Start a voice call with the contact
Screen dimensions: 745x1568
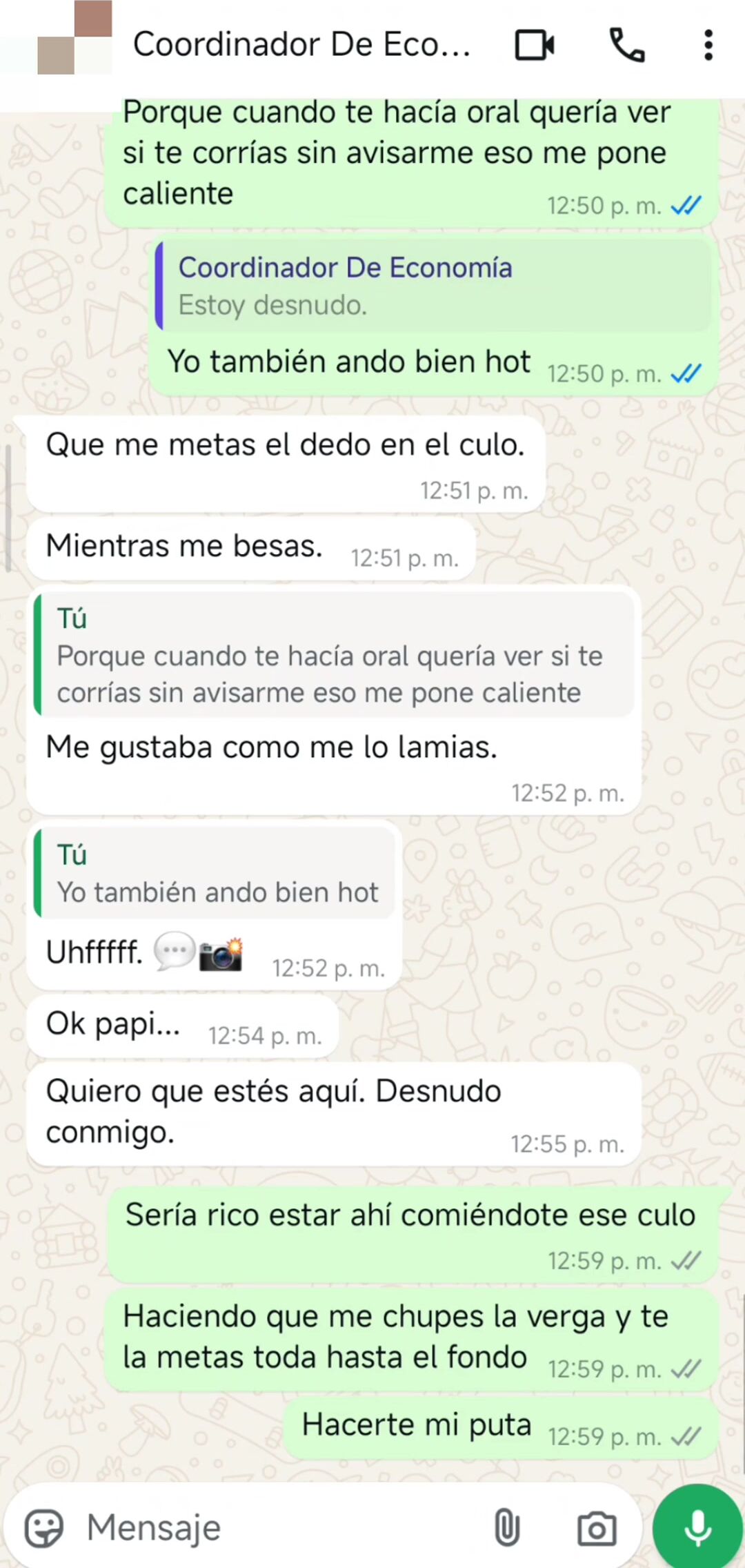pyautogui.click(x=627, y=46)
